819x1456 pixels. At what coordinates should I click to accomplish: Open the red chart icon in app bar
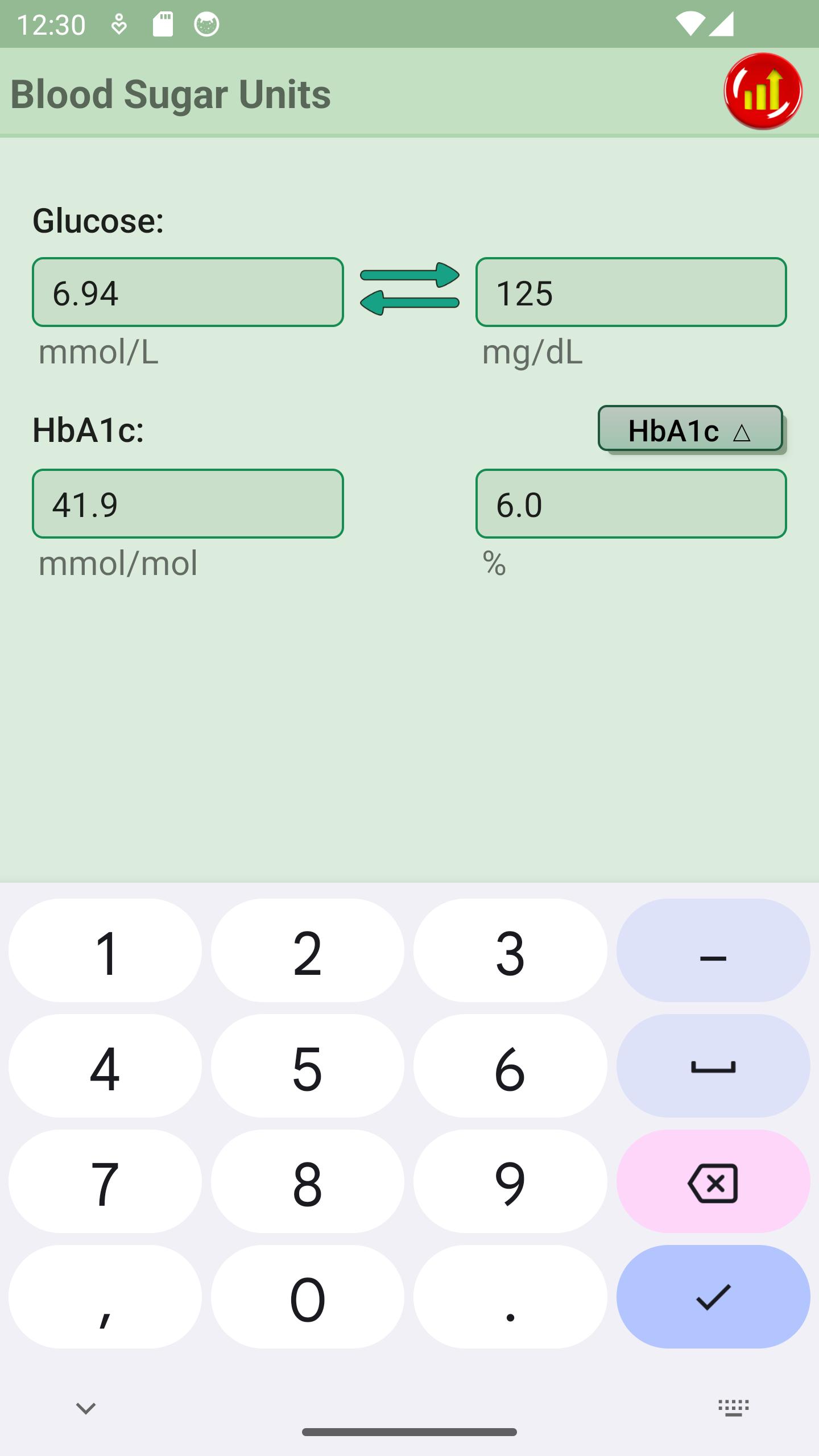point(763,92)
